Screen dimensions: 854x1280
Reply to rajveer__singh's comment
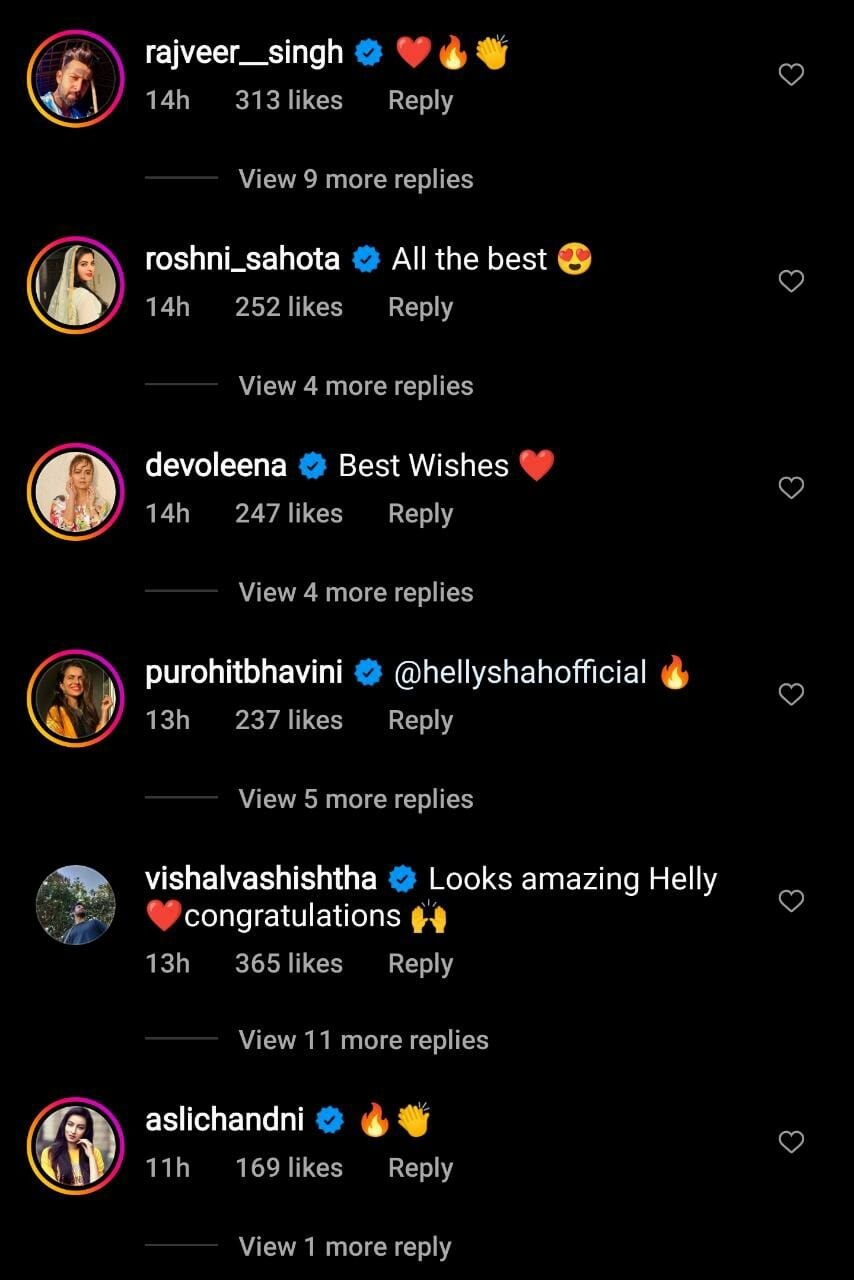[x=420, y=101]
